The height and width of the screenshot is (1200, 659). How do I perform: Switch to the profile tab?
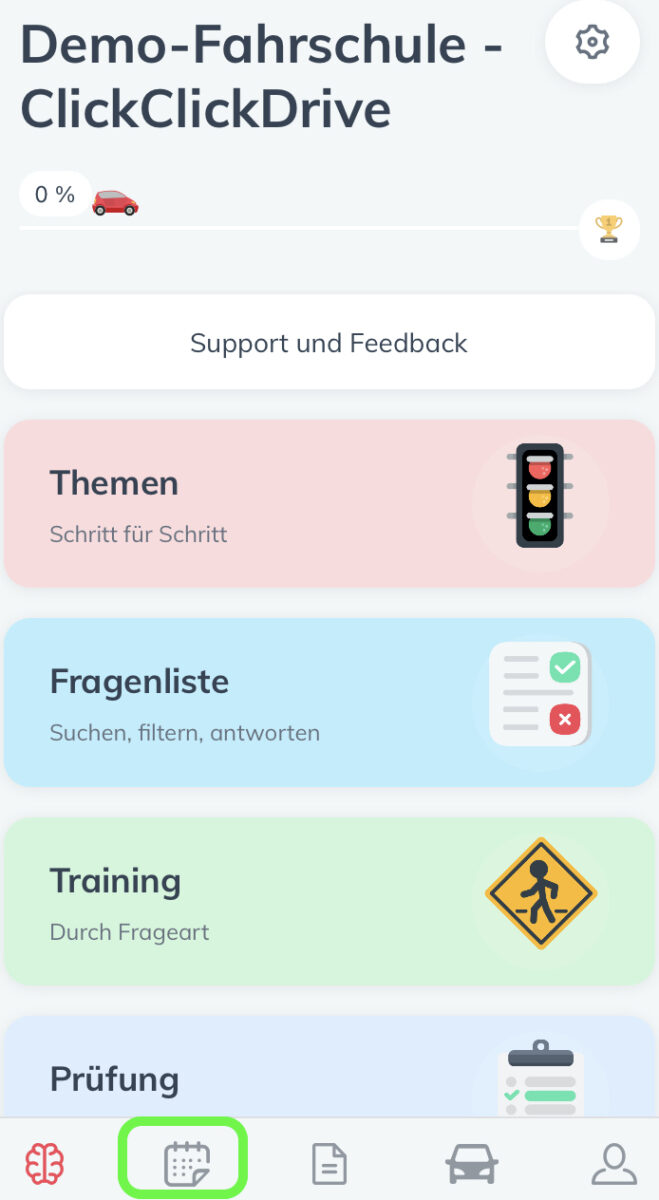(x=613, y=1164)
